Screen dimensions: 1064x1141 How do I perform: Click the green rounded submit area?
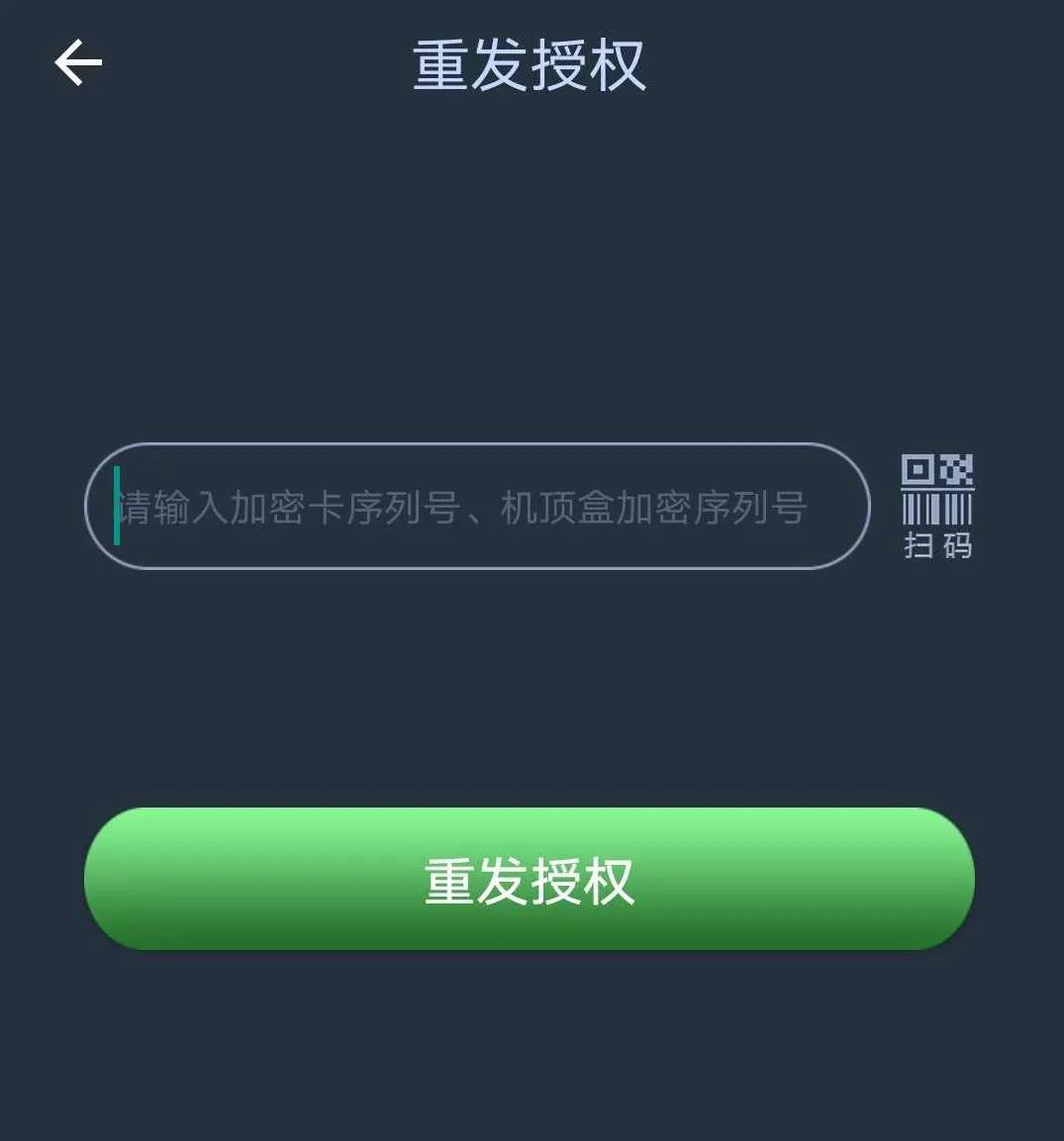tap(532, 881)
